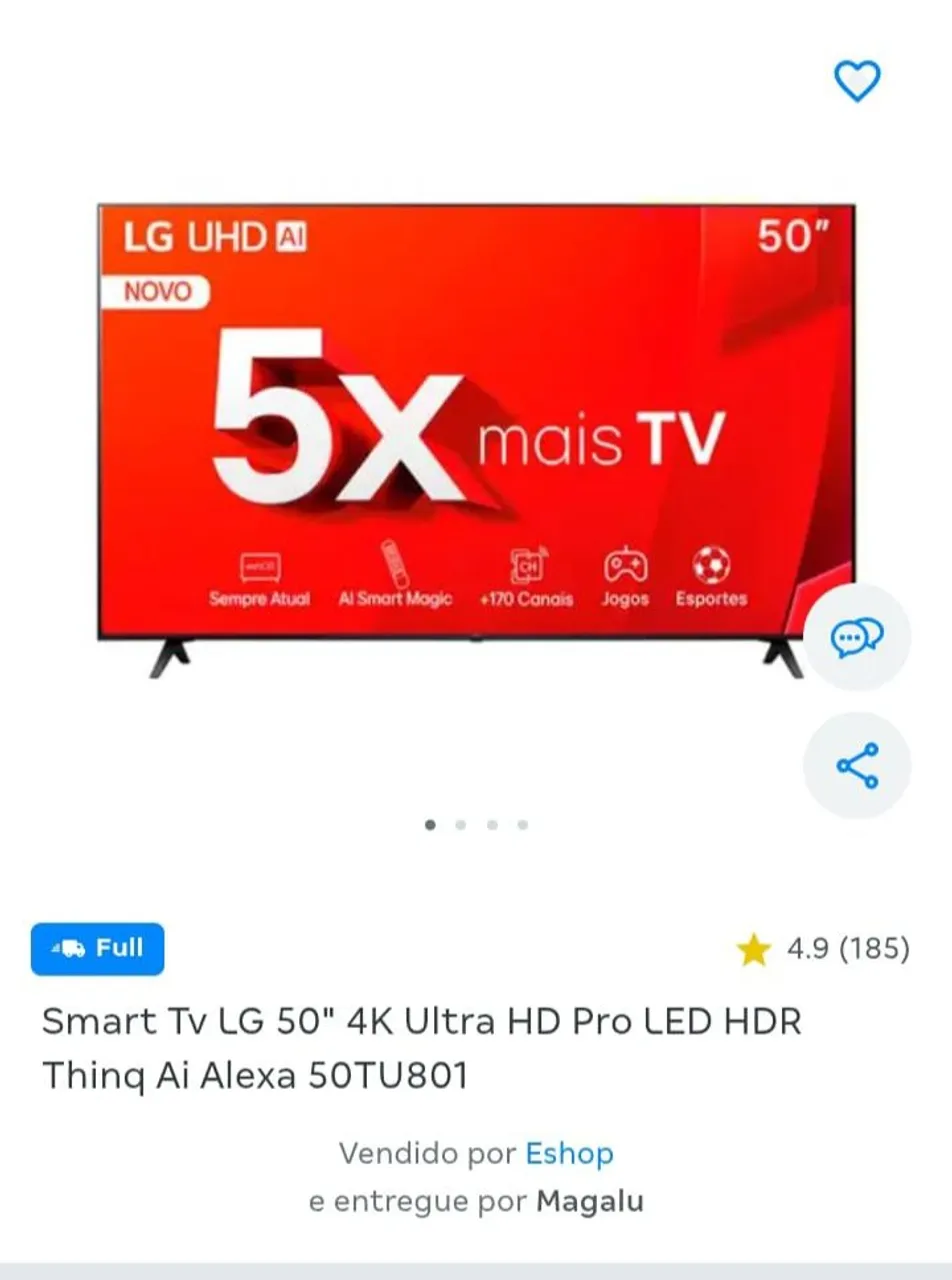
Task: Add this LG TV to favorites
Action: tap(857, 81)
